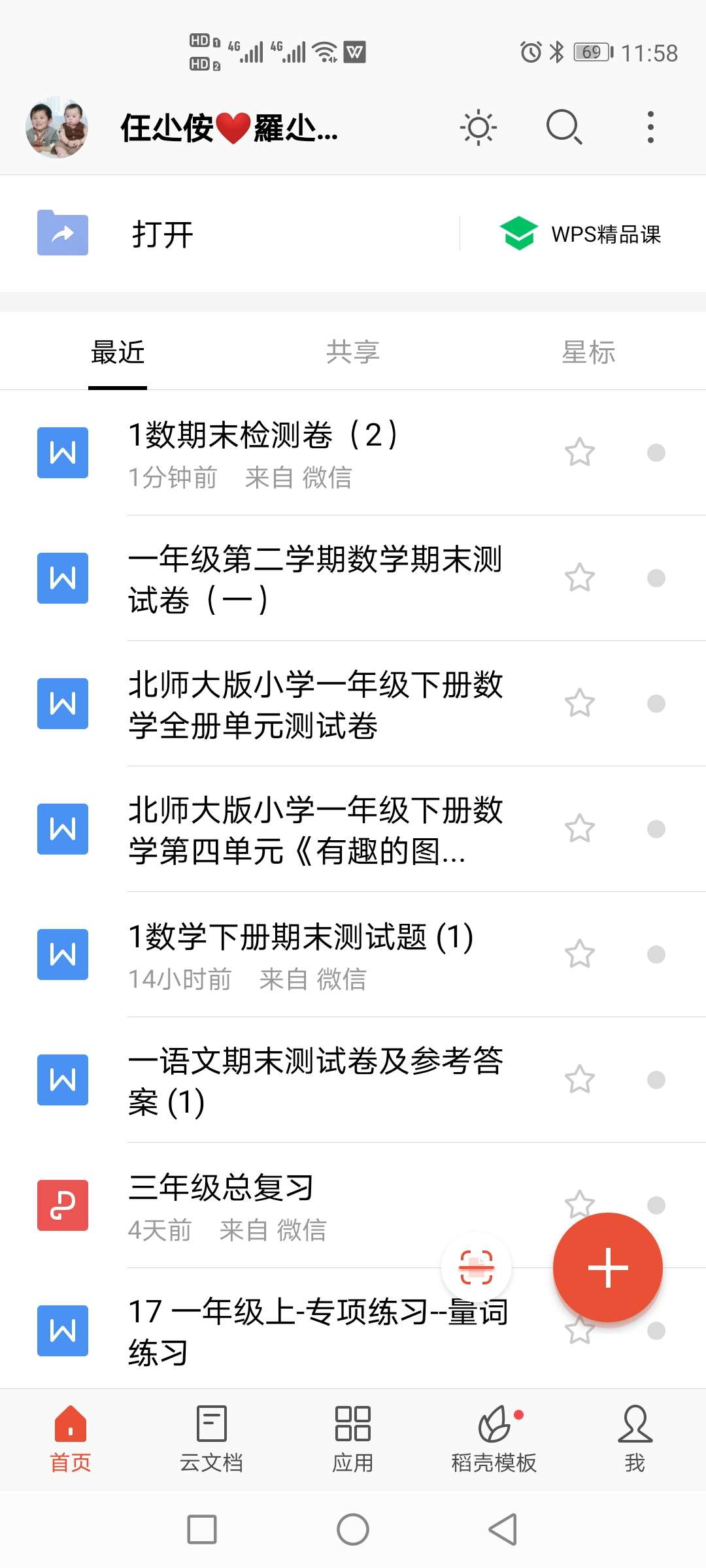
Task: Open 1数学下册期末测试题 (1)
Action: [x=353, y=955]
